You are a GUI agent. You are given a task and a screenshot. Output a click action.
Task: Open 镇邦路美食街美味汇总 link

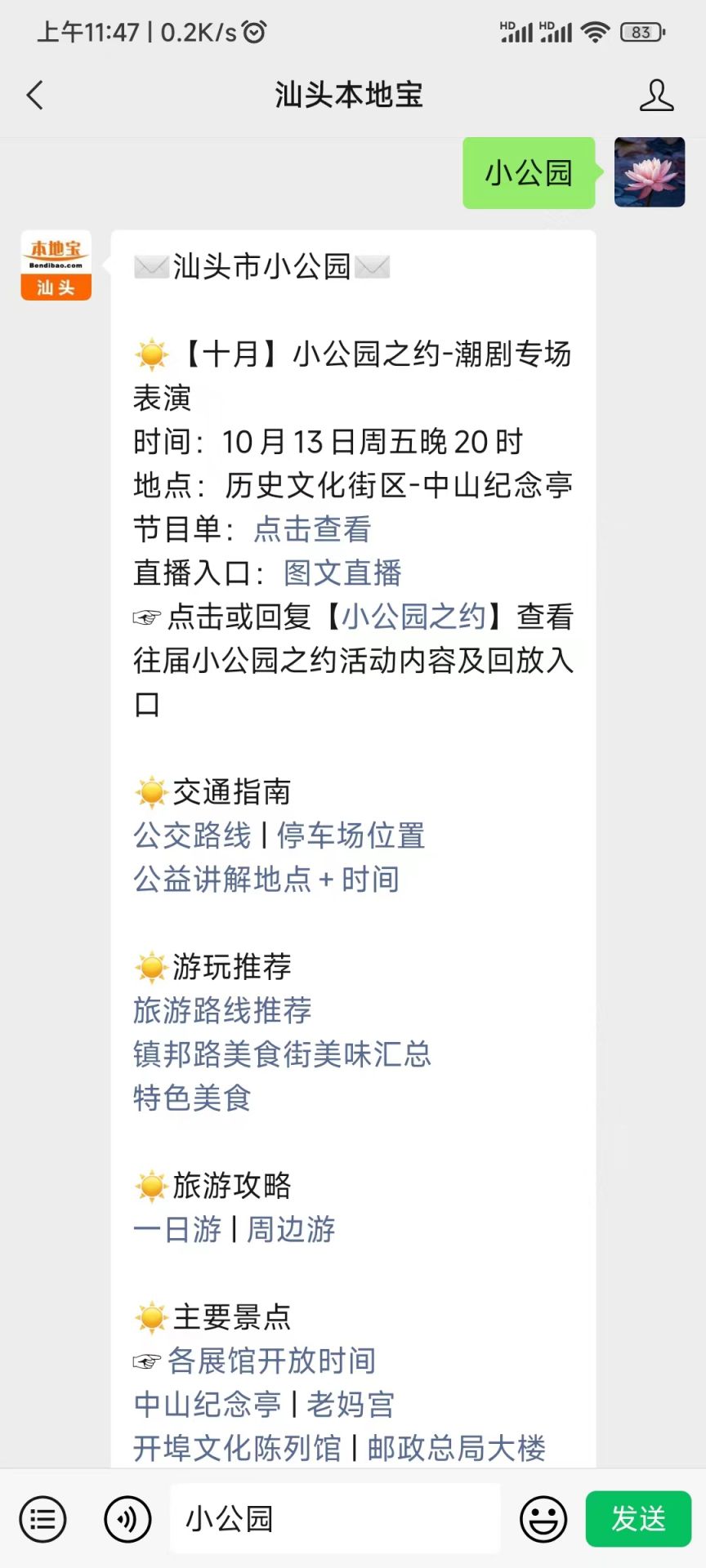point(282,1054)
